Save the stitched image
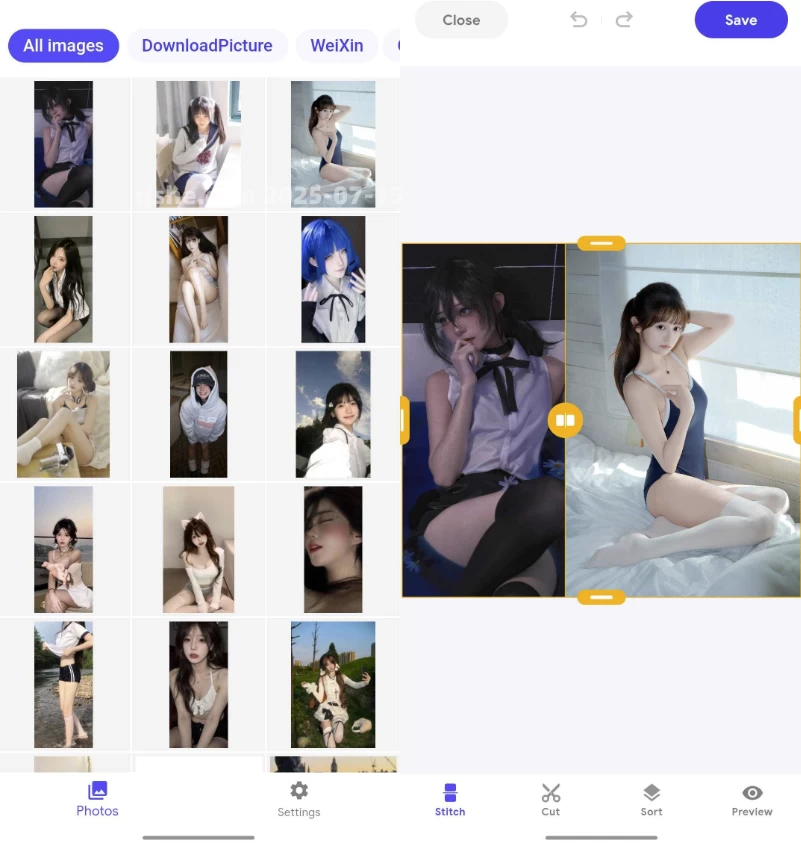The image size is (801, 845). click(x=740, y=20)
